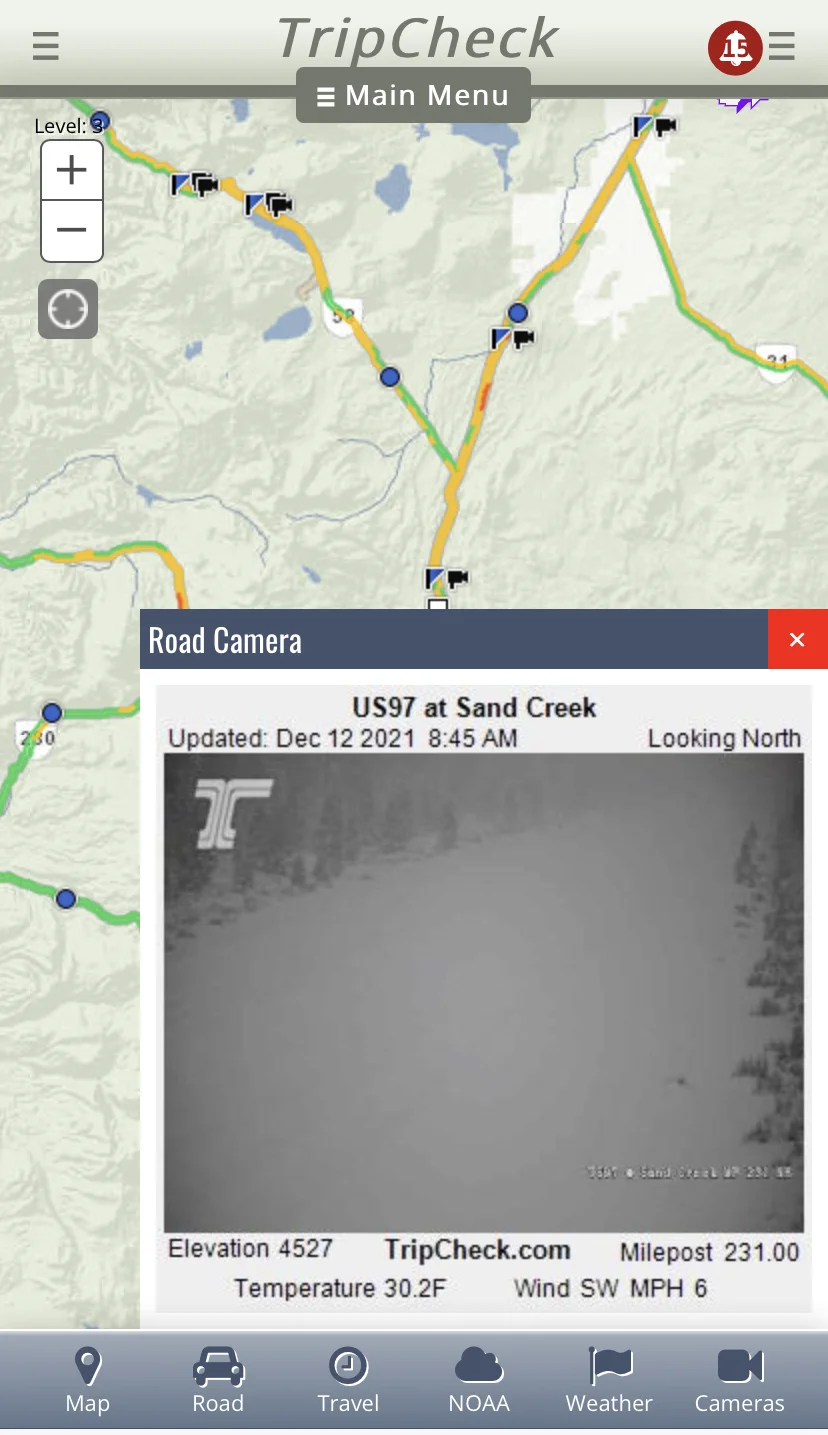Viewport: 828px width, 1435px height.
Task: Zoom out on the map
Action: pos(71,230)
